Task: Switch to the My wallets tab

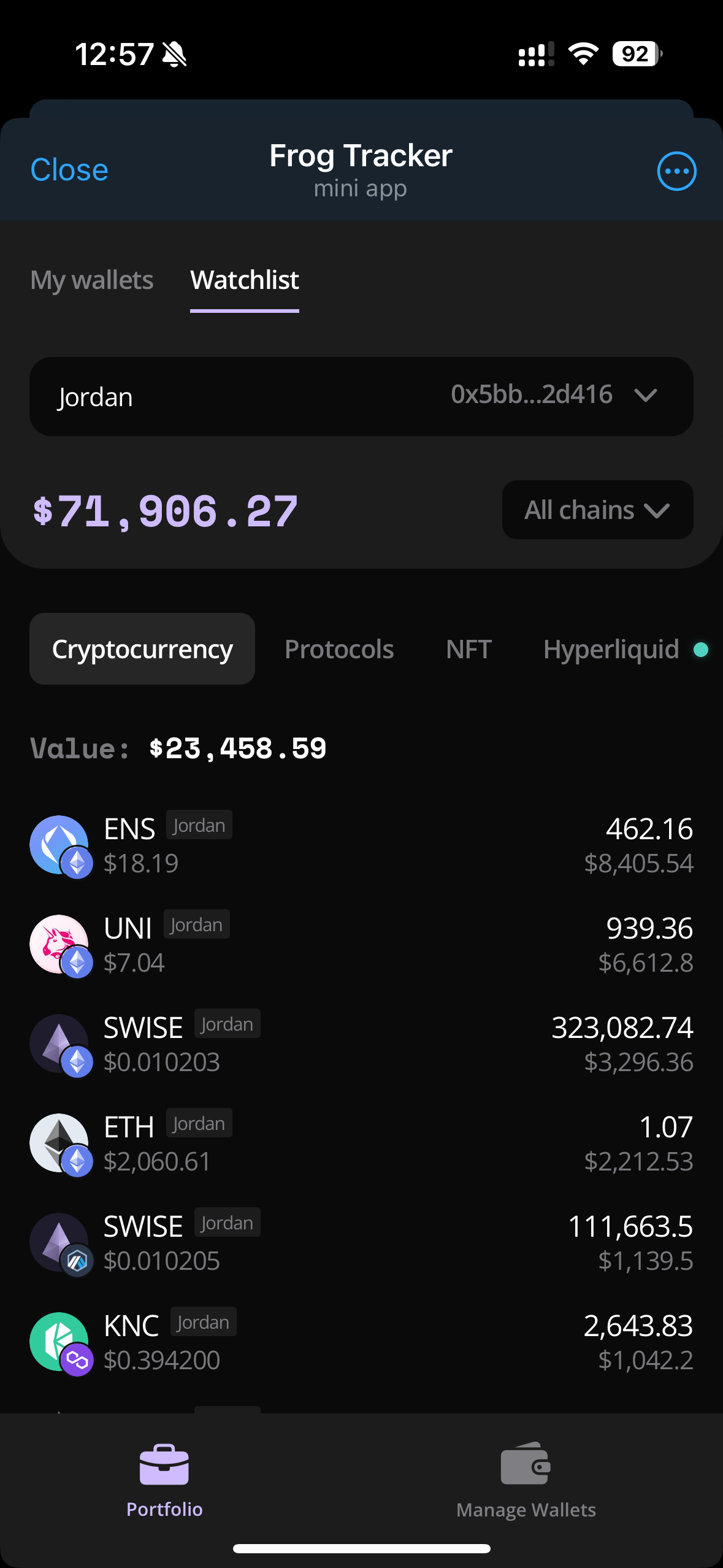Action: 92,280
